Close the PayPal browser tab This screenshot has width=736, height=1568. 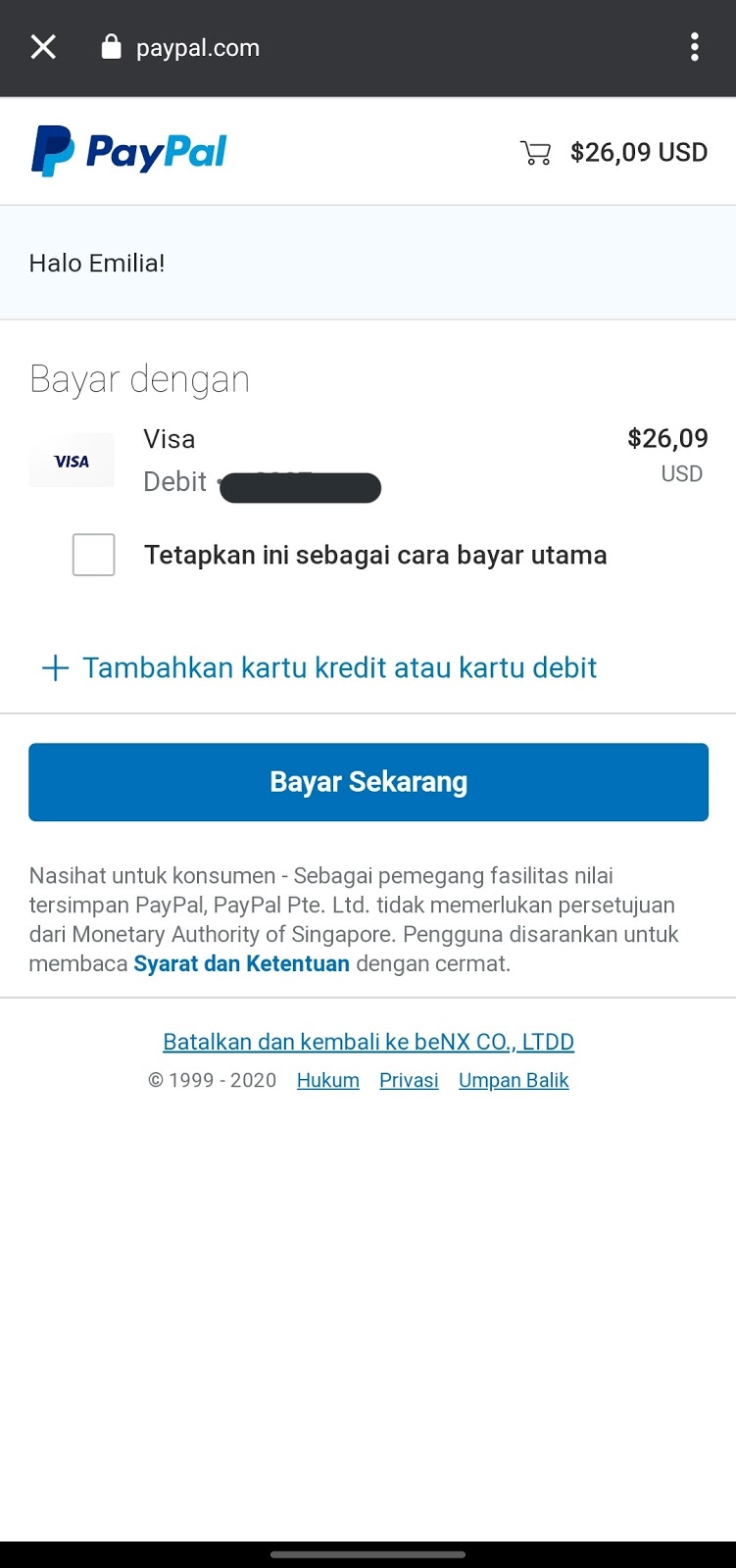click(43, 47)
